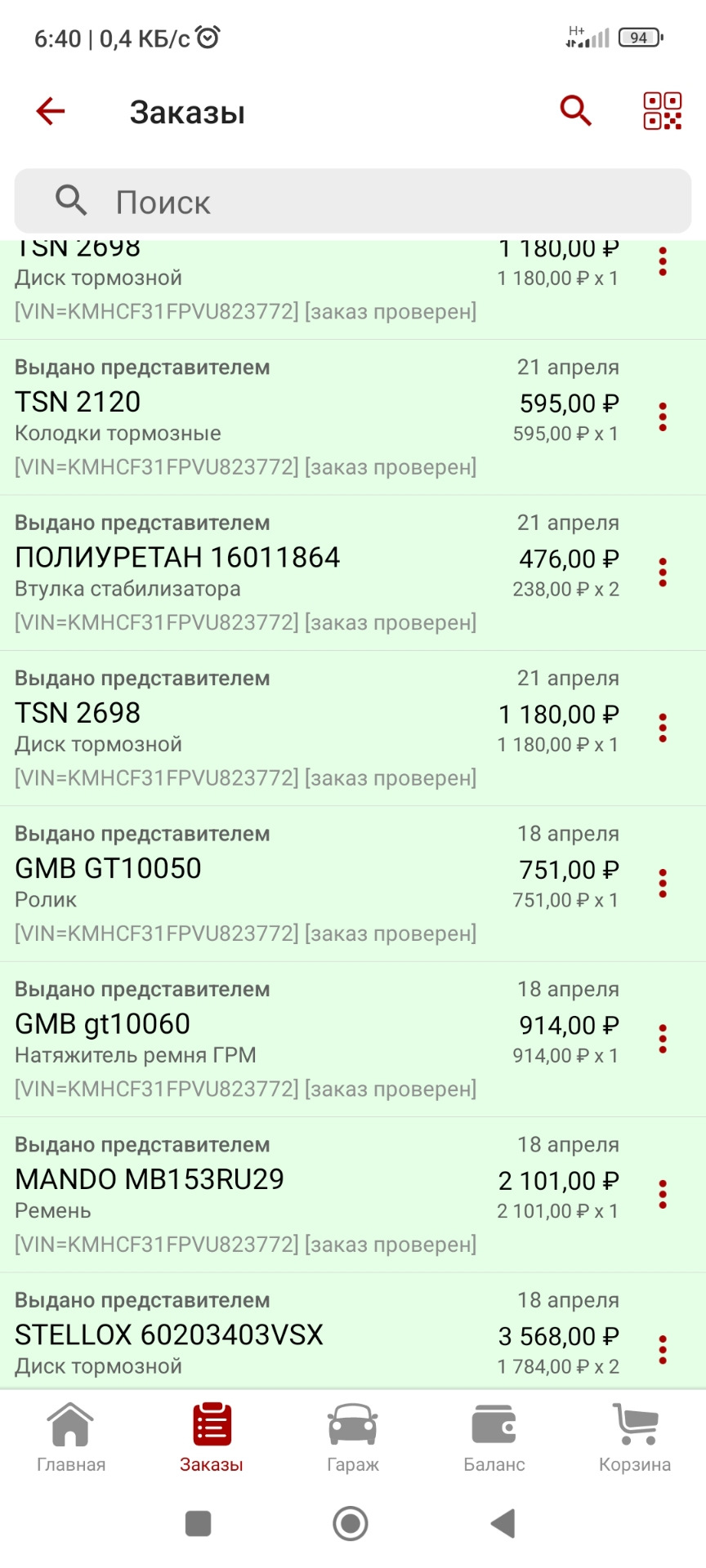Tap the battery indicator showing 94
706x1568 pixels.
(638, 37)
